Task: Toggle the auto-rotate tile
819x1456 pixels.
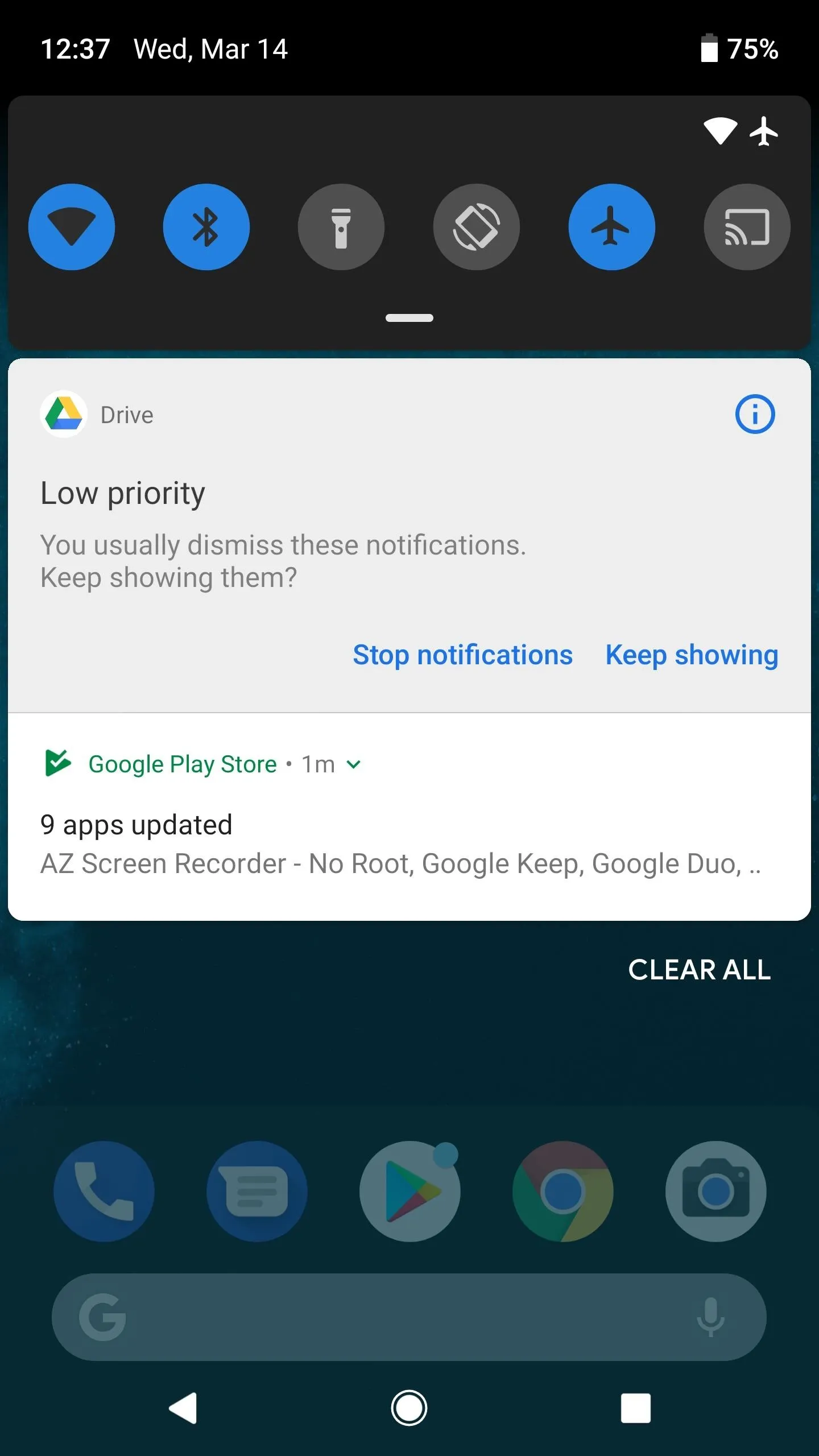Action: [x=477, y=227]
